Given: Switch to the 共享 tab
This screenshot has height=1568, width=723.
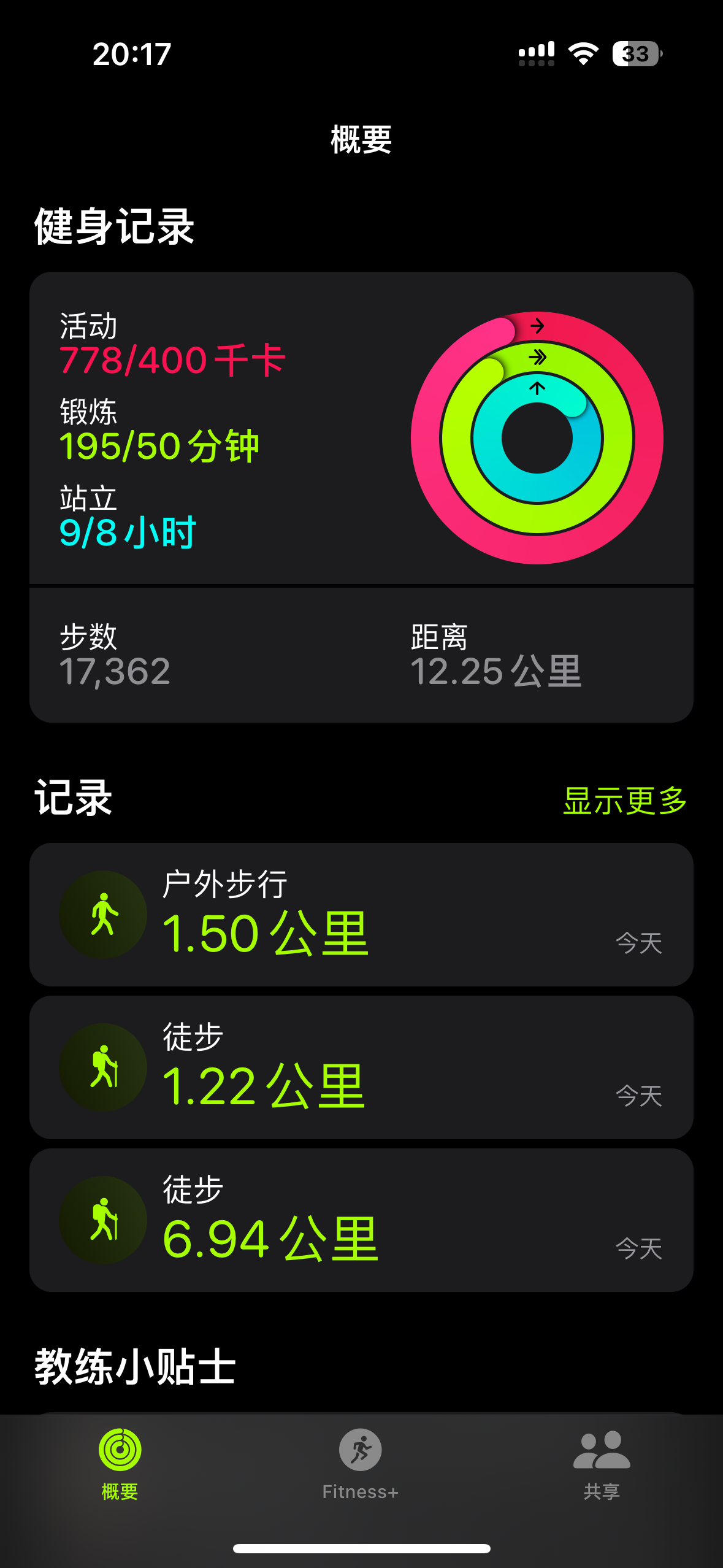Looking at the screenshot, I should pos(602,1464).
